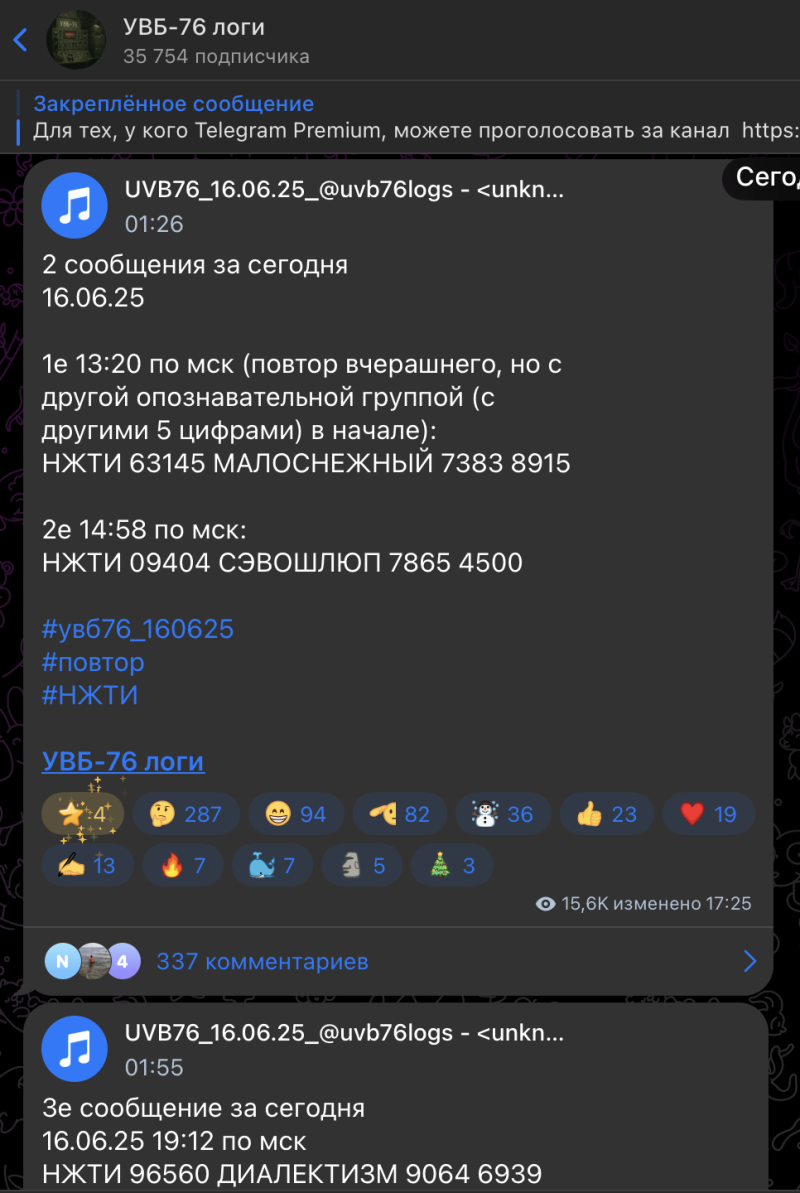React with Christmas tree showing 3
This screenshot has width=800, height=1193.
tap(452, 865)
